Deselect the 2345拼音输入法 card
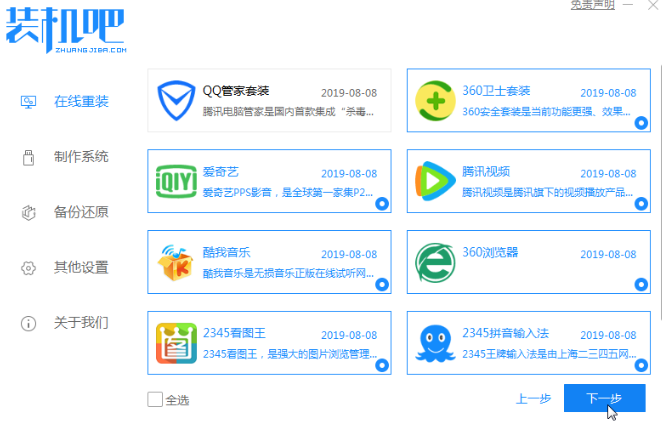Screen dimensions: 662x423 coord(529,343)
